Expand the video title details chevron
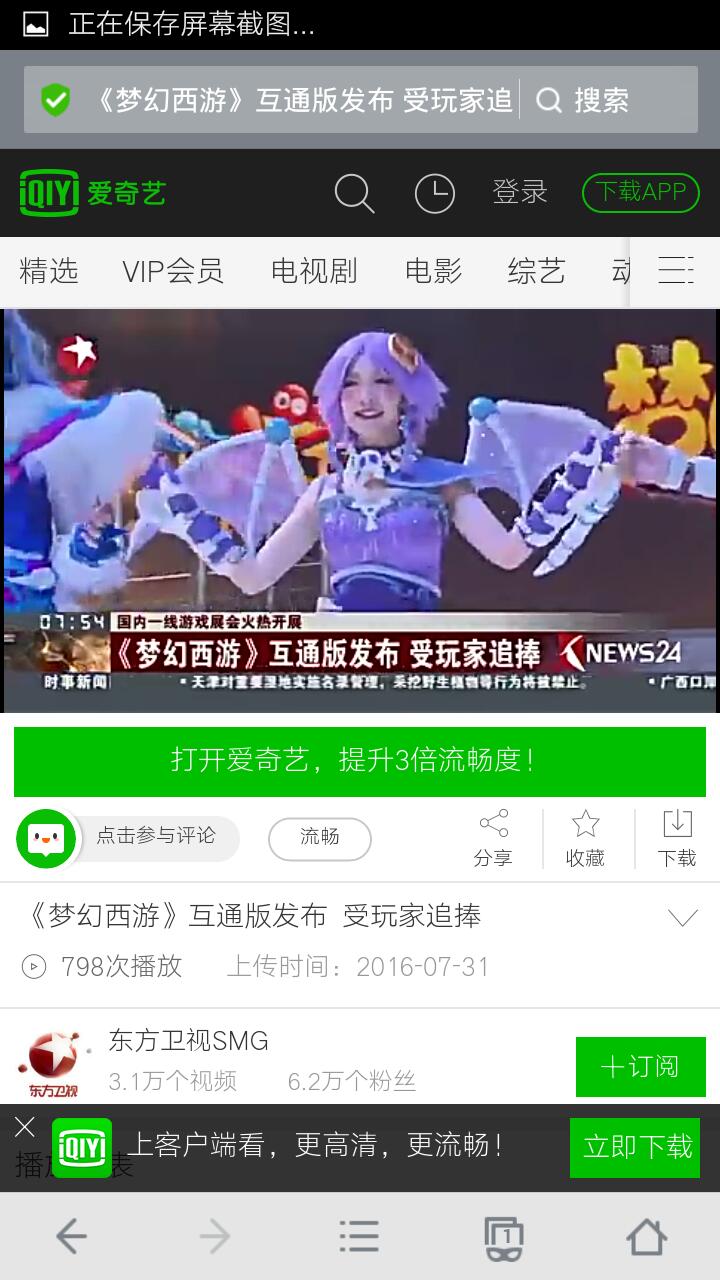The height and width of the screenshot is (1280, 720). click(x=683, y=918)
